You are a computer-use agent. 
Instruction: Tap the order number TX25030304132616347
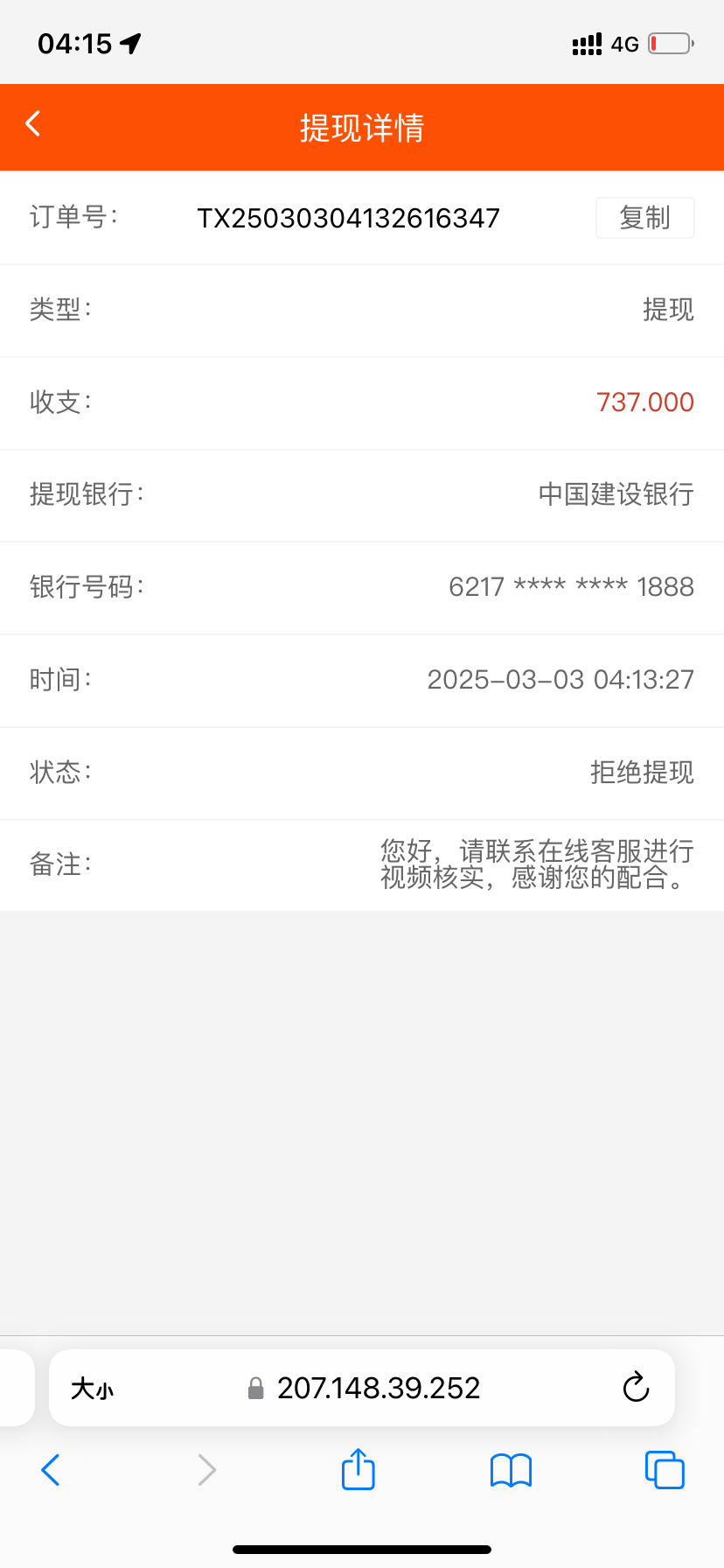(x=348, y=218)
